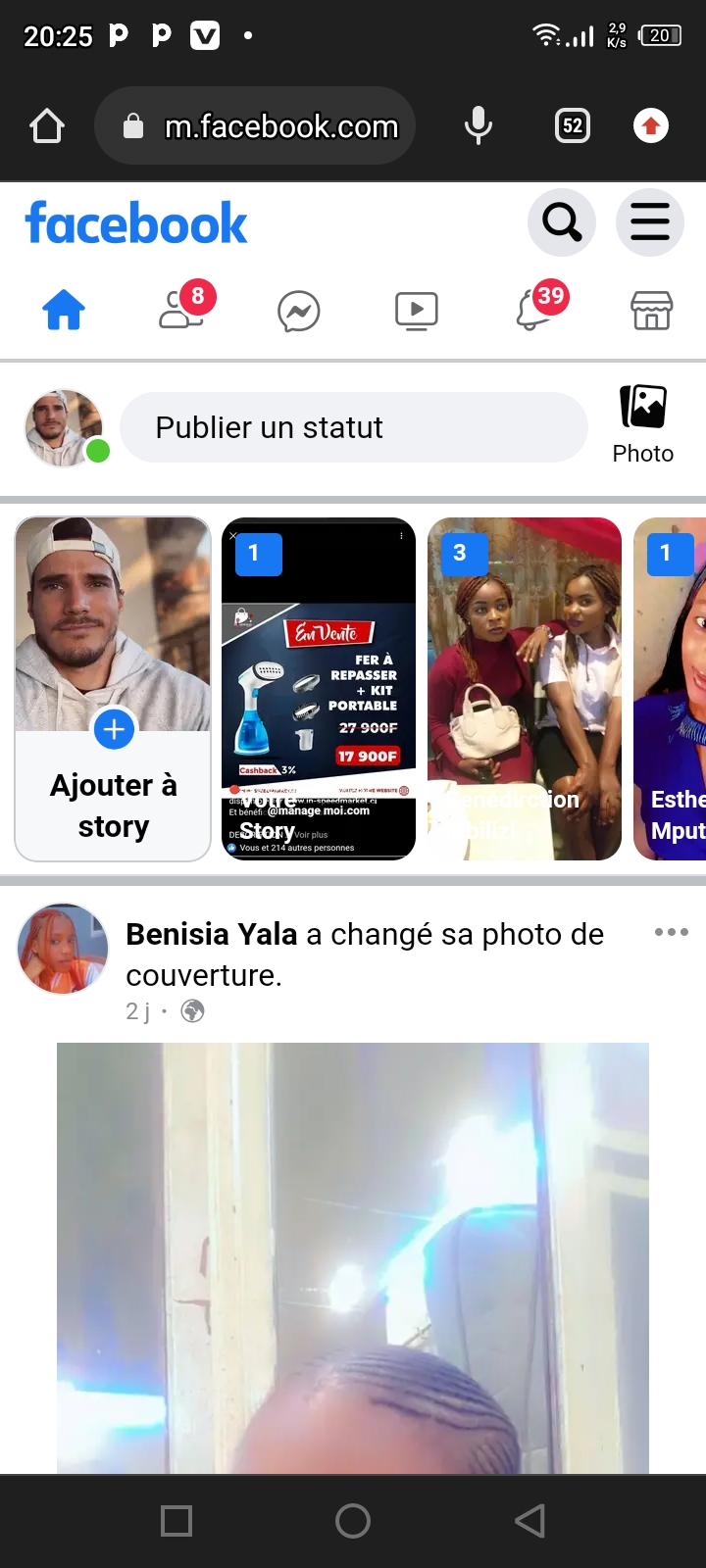The image size is (706, 1568).
Task: Open the notifications bell
Action: [534, 312]
